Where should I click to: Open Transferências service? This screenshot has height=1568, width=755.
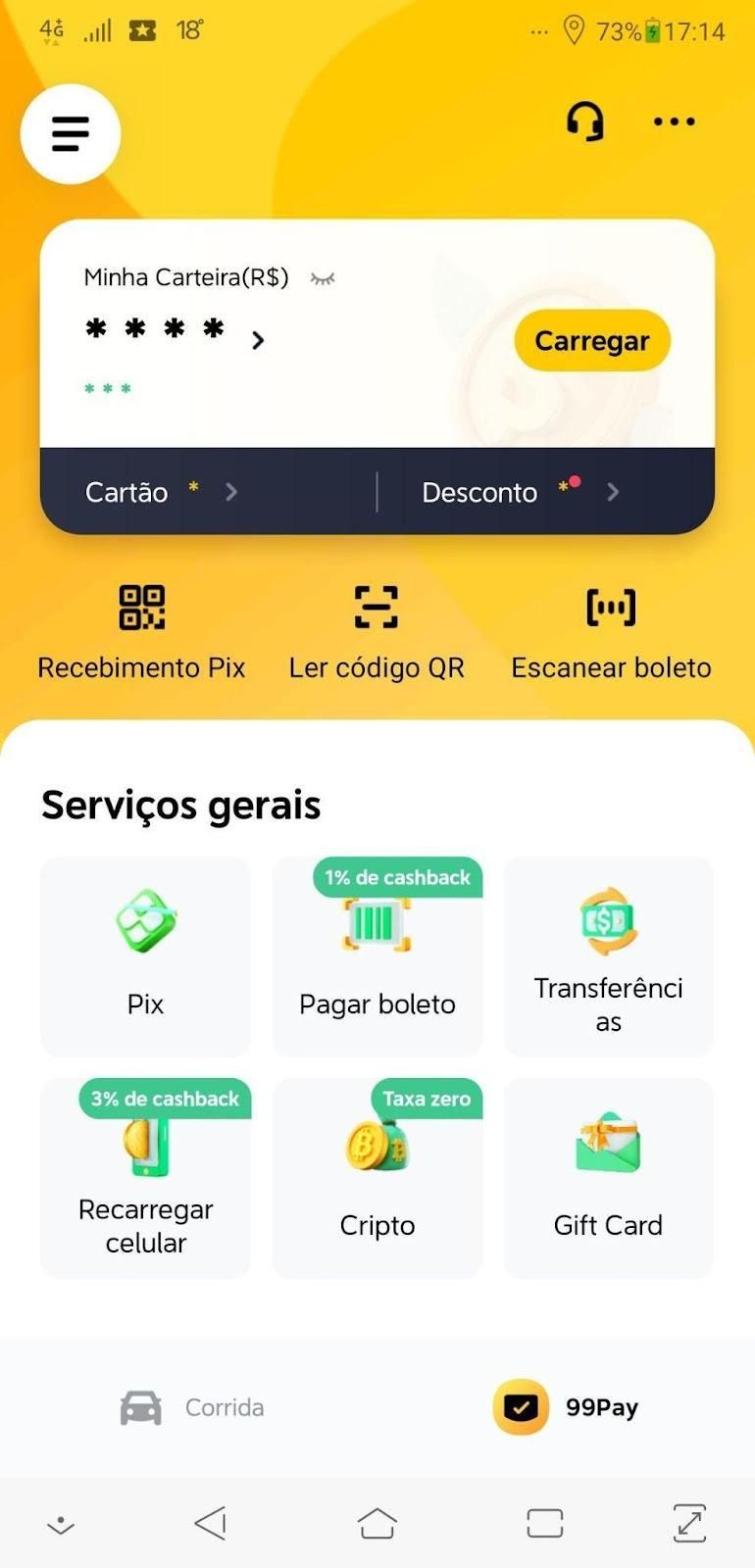click(608, 956)
